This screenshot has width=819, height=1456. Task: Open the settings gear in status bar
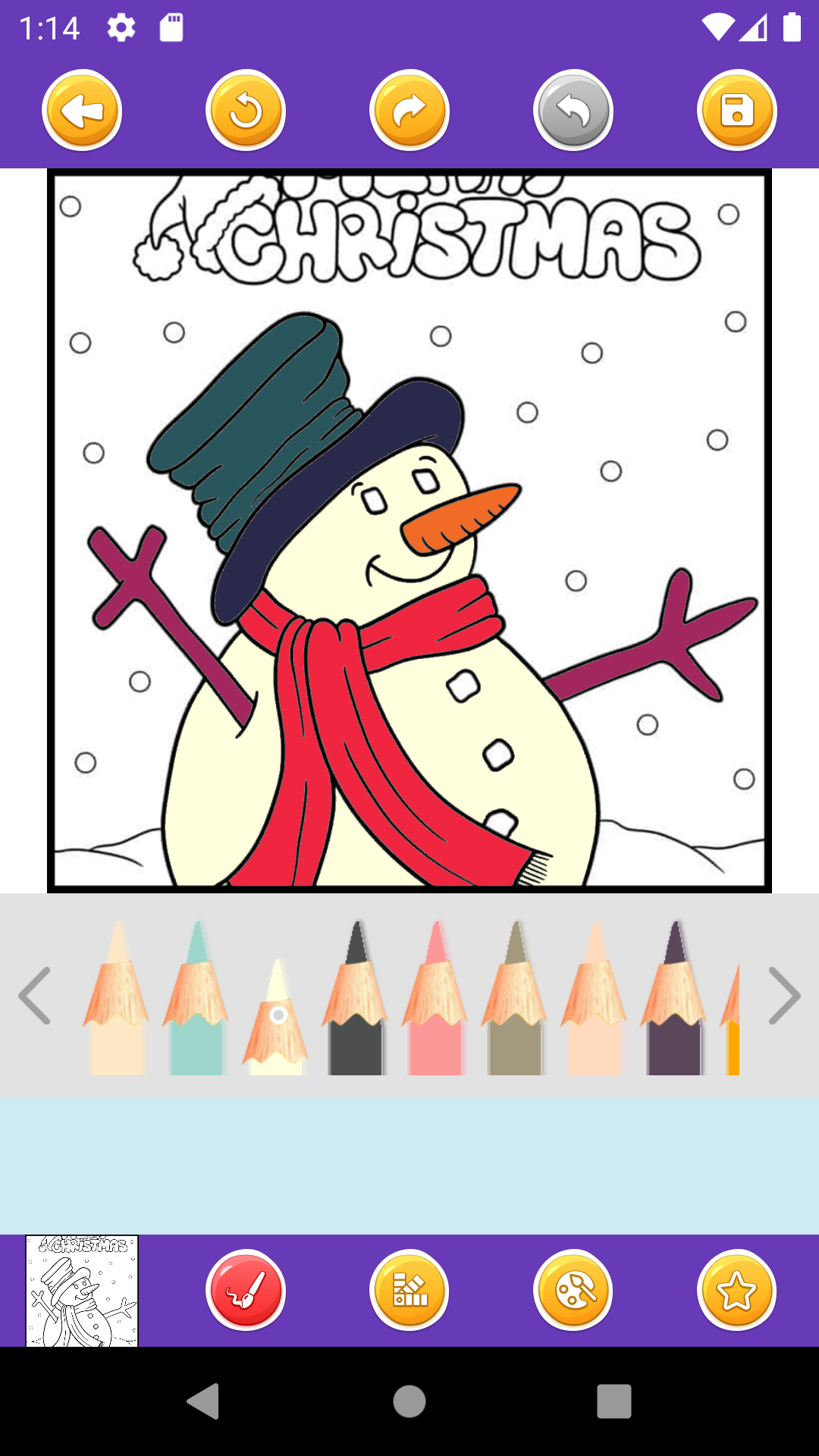coord(121,27)
